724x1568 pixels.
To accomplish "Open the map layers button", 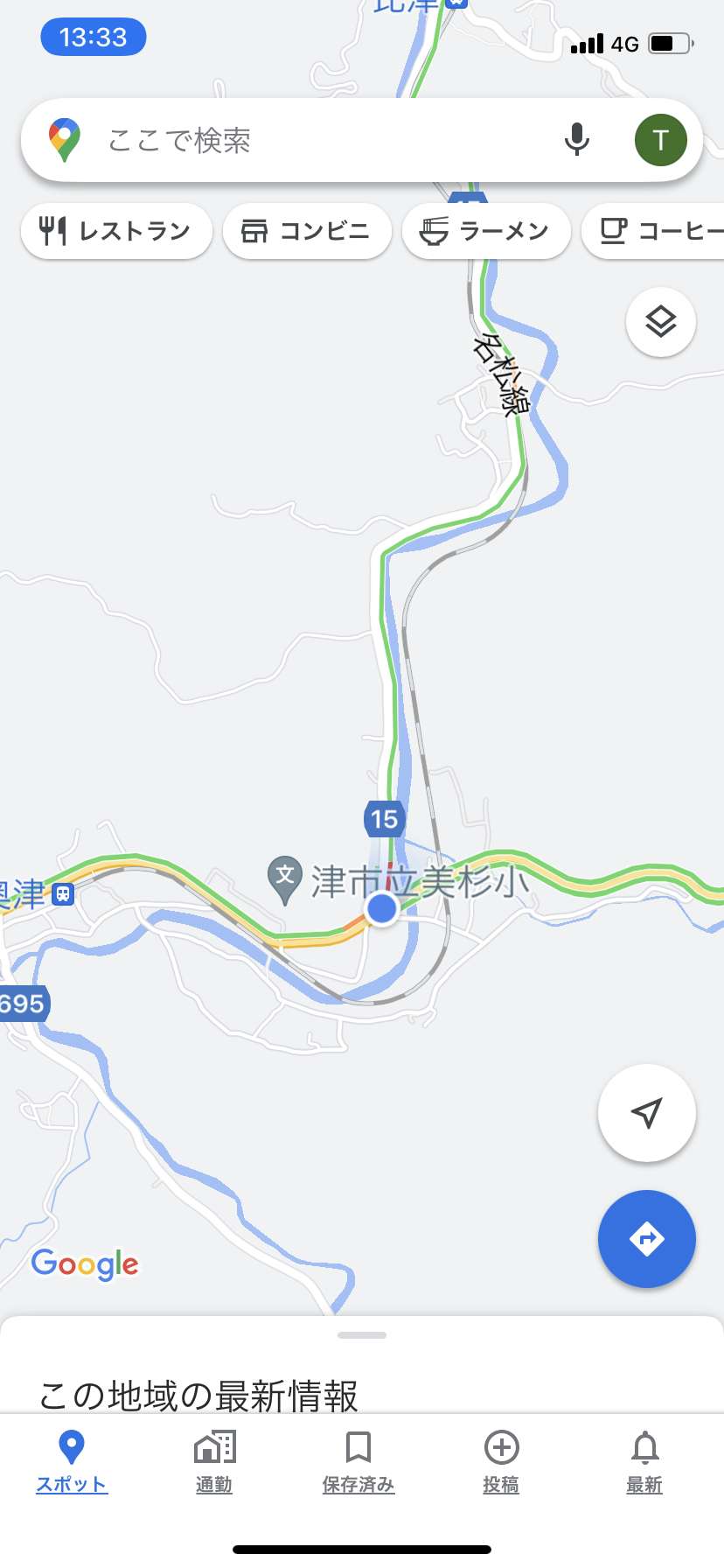I will click(x=661, y=322).
